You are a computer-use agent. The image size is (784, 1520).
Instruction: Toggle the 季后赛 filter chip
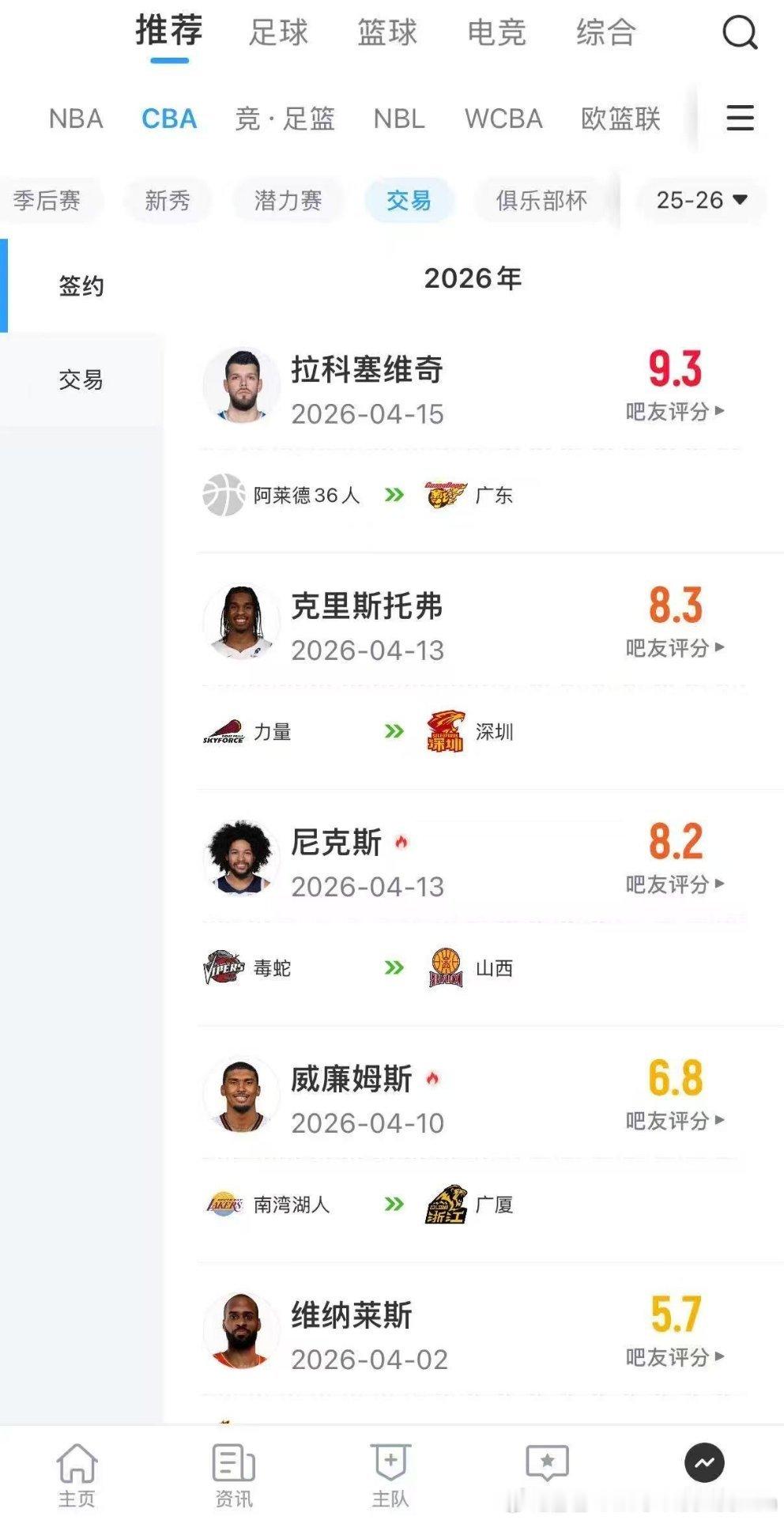click(x=51, y=201)
